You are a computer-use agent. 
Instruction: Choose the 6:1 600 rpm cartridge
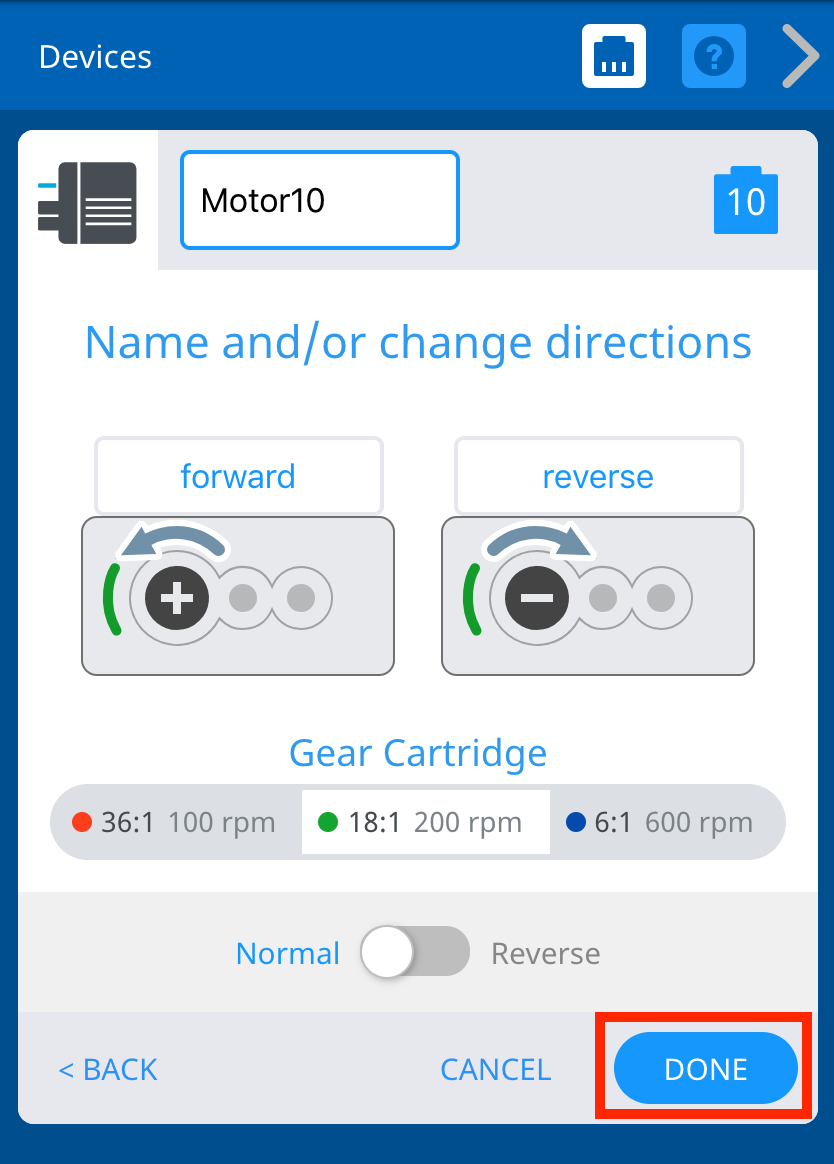(660, 823)
